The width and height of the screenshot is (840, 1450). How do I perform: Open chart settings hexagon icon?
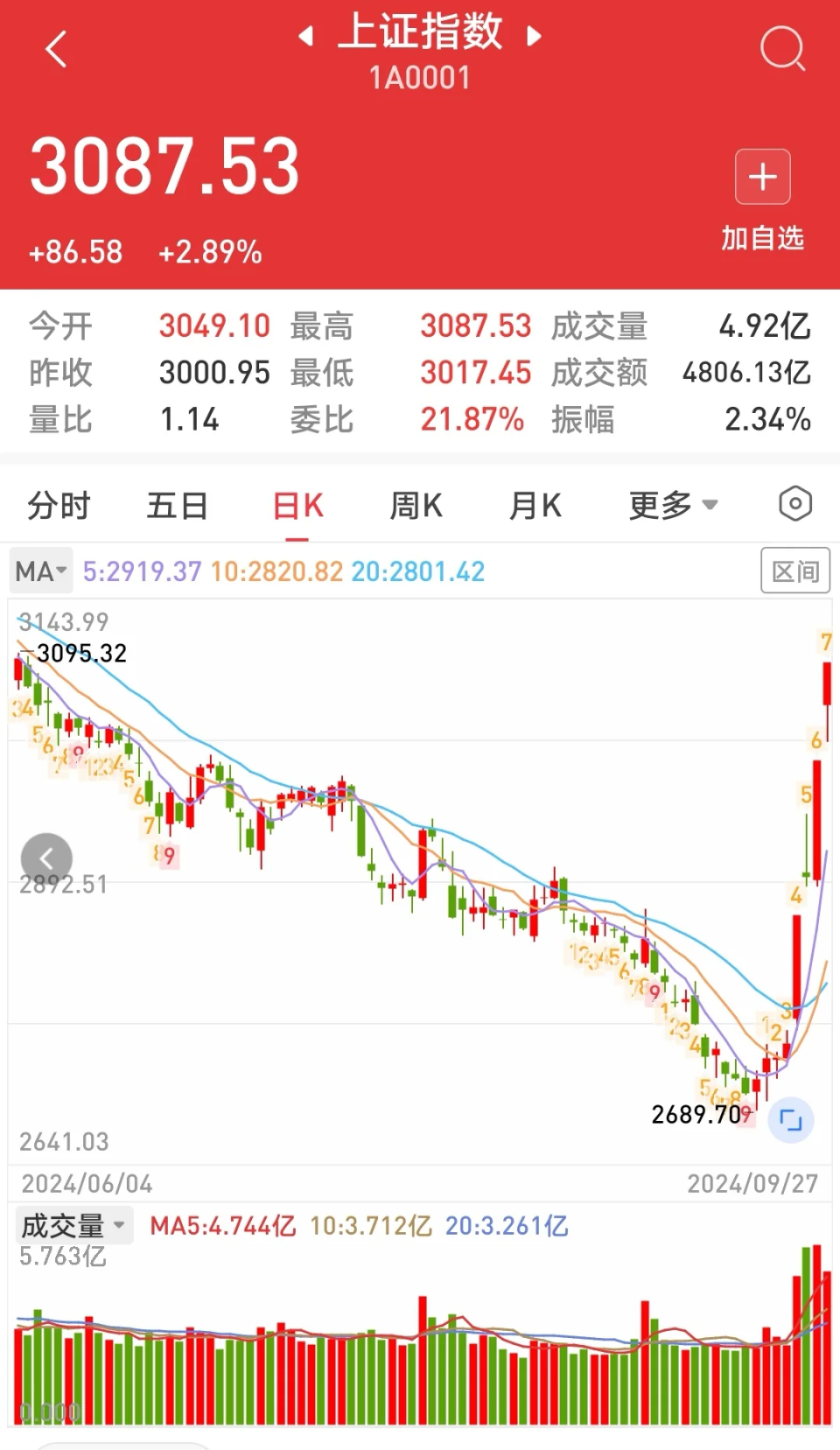coord(794,504)
